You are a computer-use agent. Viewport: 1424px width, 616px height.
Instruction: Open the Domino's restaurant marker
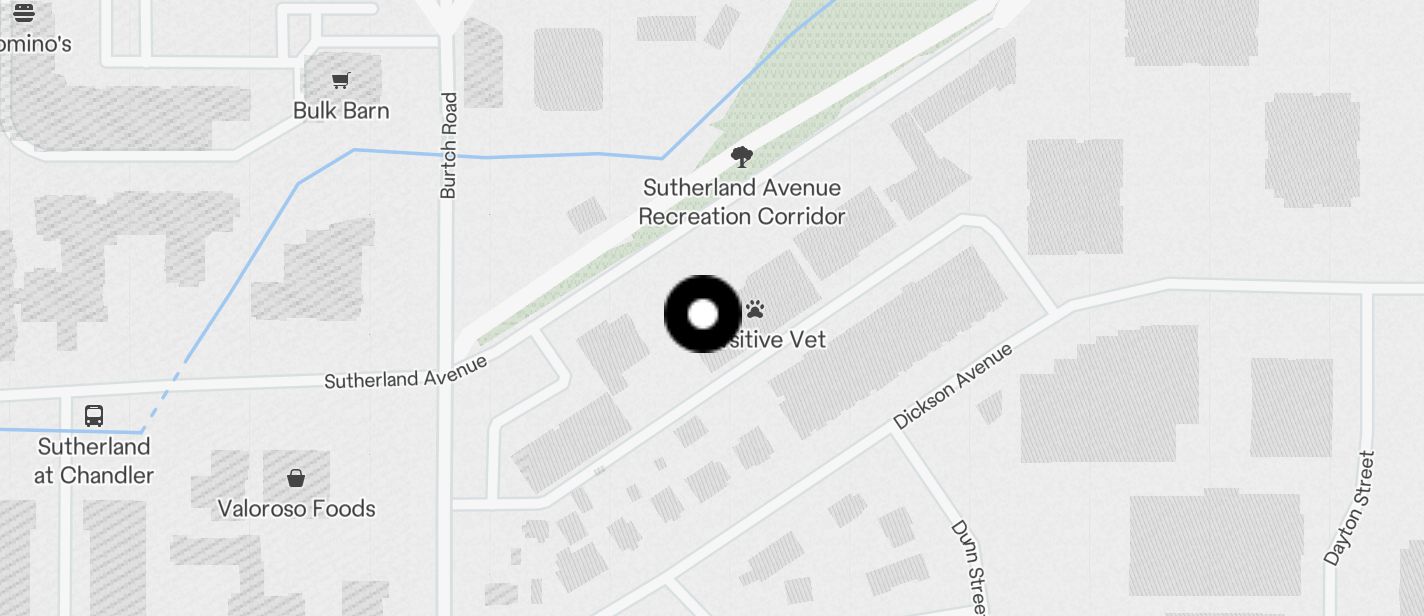click(x=23, y=13)
